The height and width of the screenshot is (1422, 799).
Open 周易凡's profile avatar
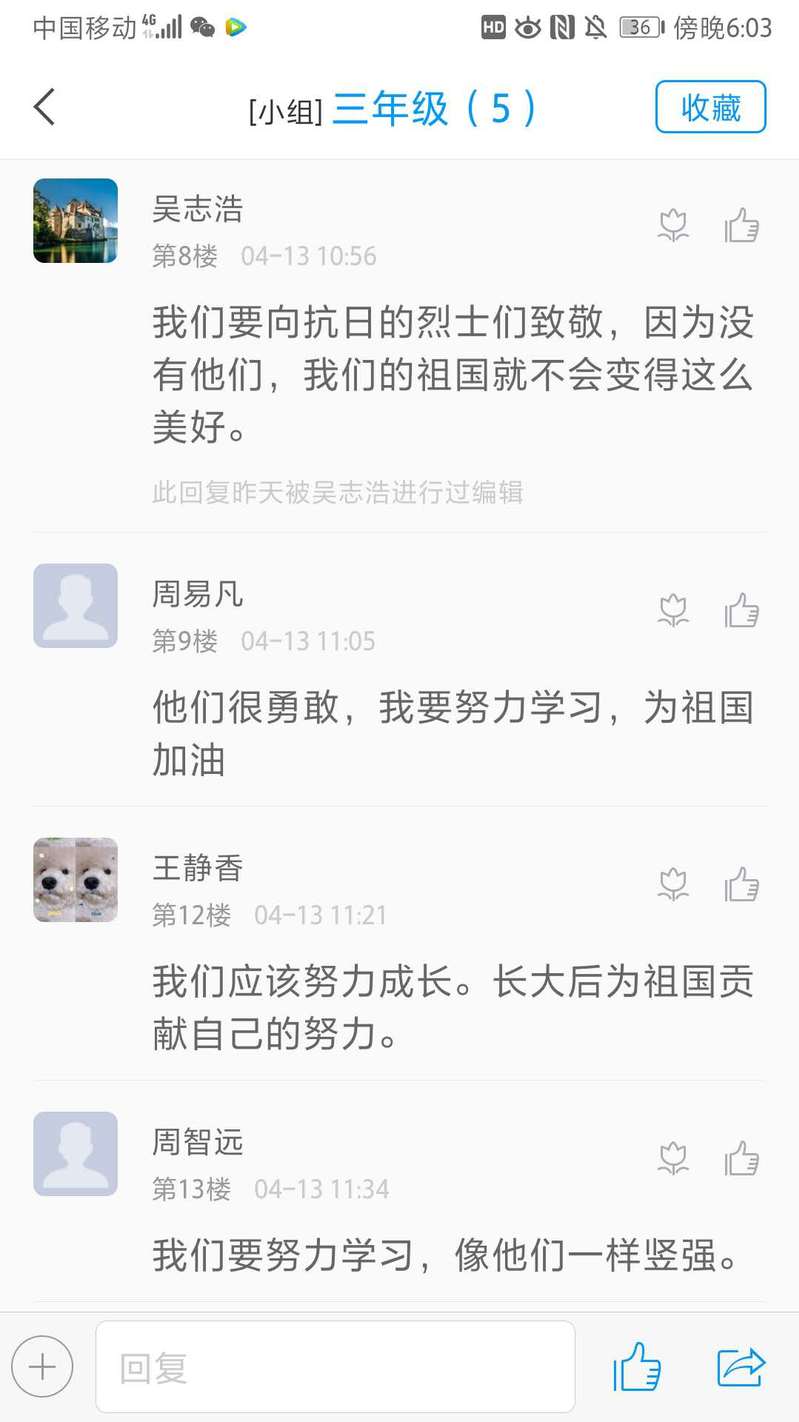click(x=76, y=606)
